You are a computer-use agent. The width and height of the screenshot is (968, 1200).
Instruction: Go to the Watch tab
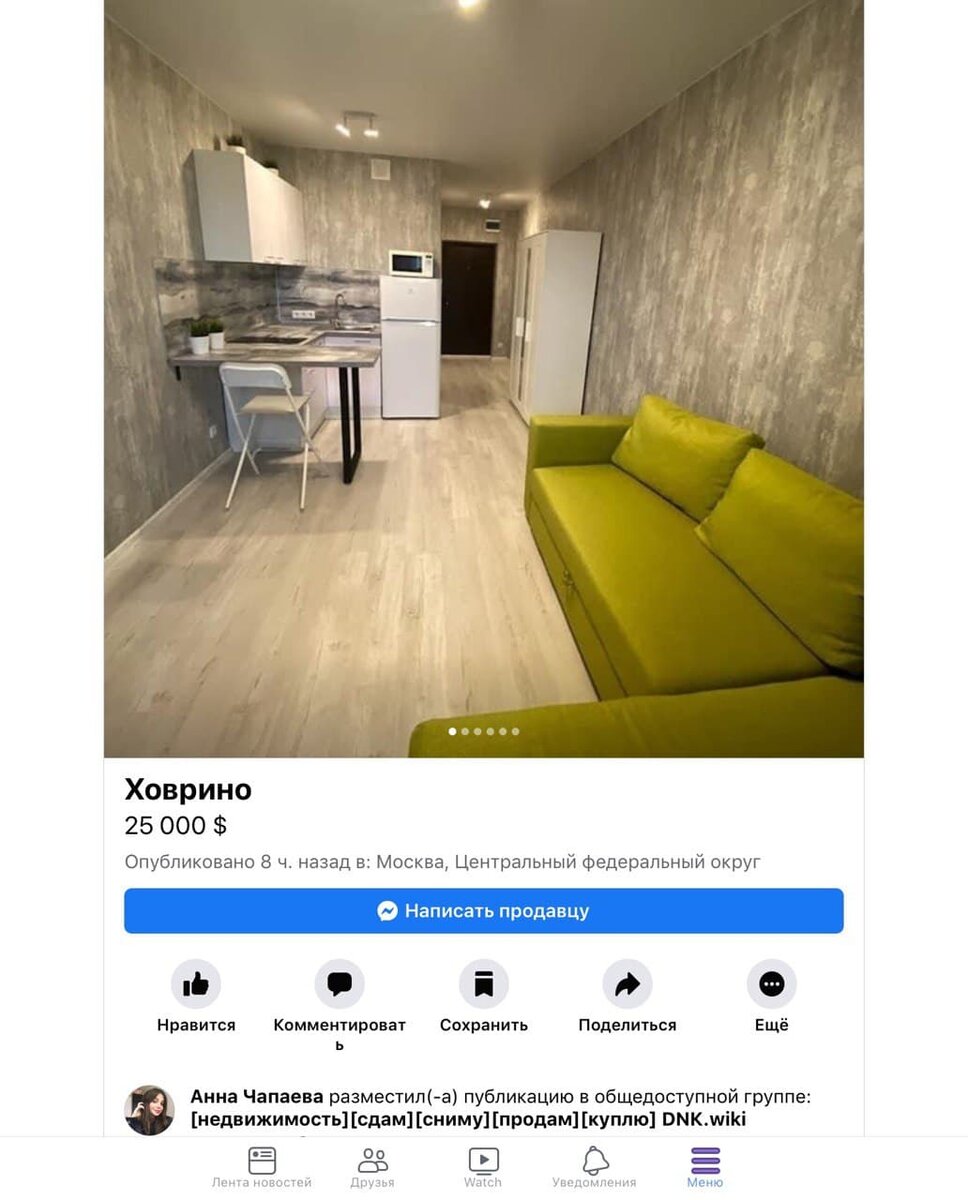(483, 1167)
